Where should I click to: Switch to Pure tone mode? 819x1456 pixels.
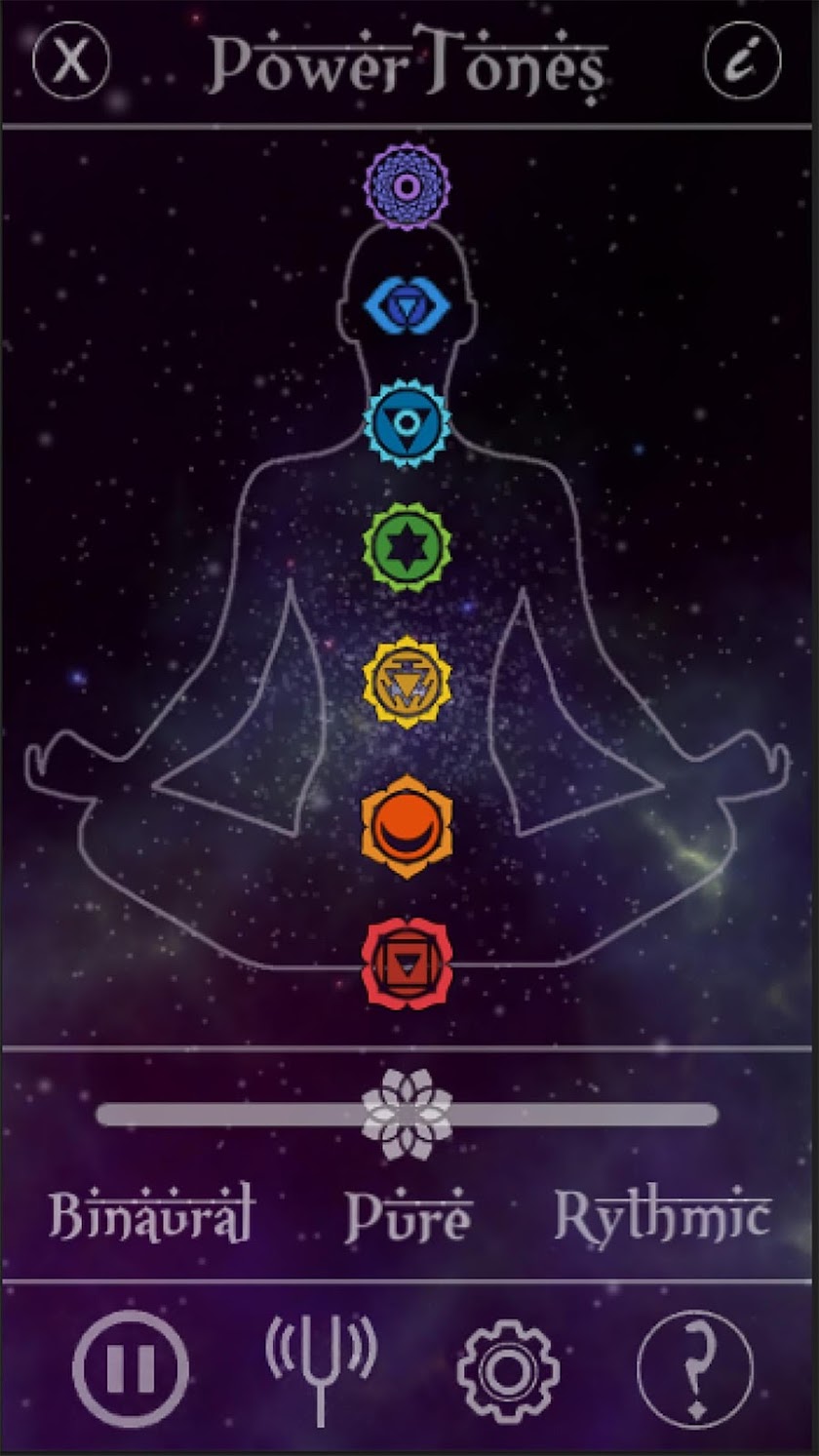point(409,1214)
